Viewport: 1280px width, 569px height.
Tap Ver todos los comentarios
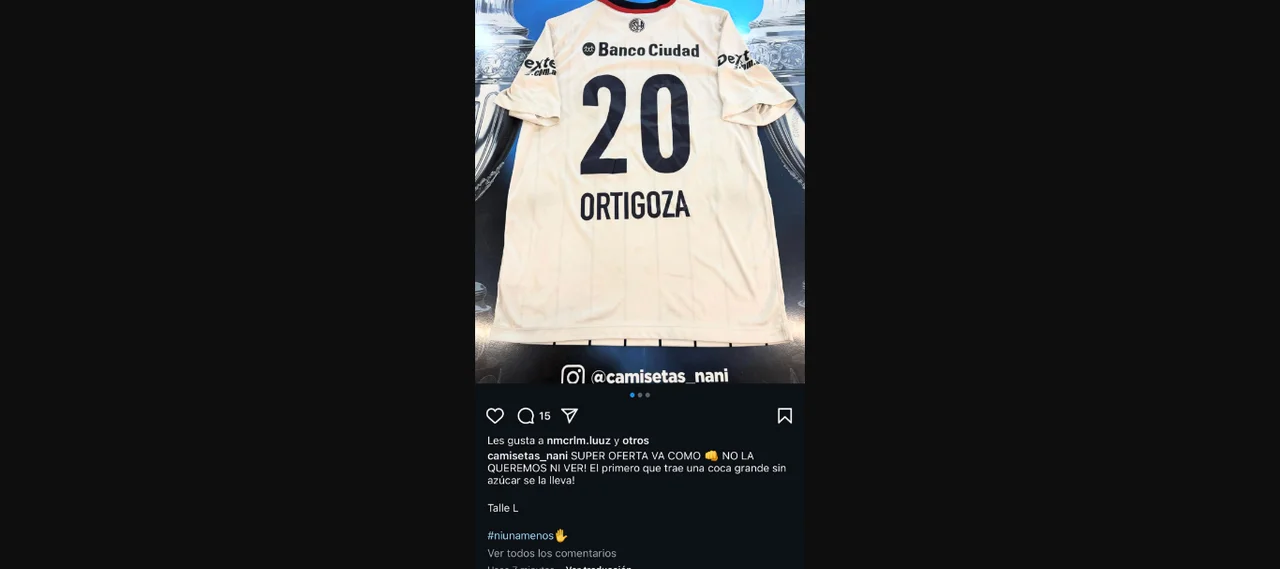[x=551, y=553]
